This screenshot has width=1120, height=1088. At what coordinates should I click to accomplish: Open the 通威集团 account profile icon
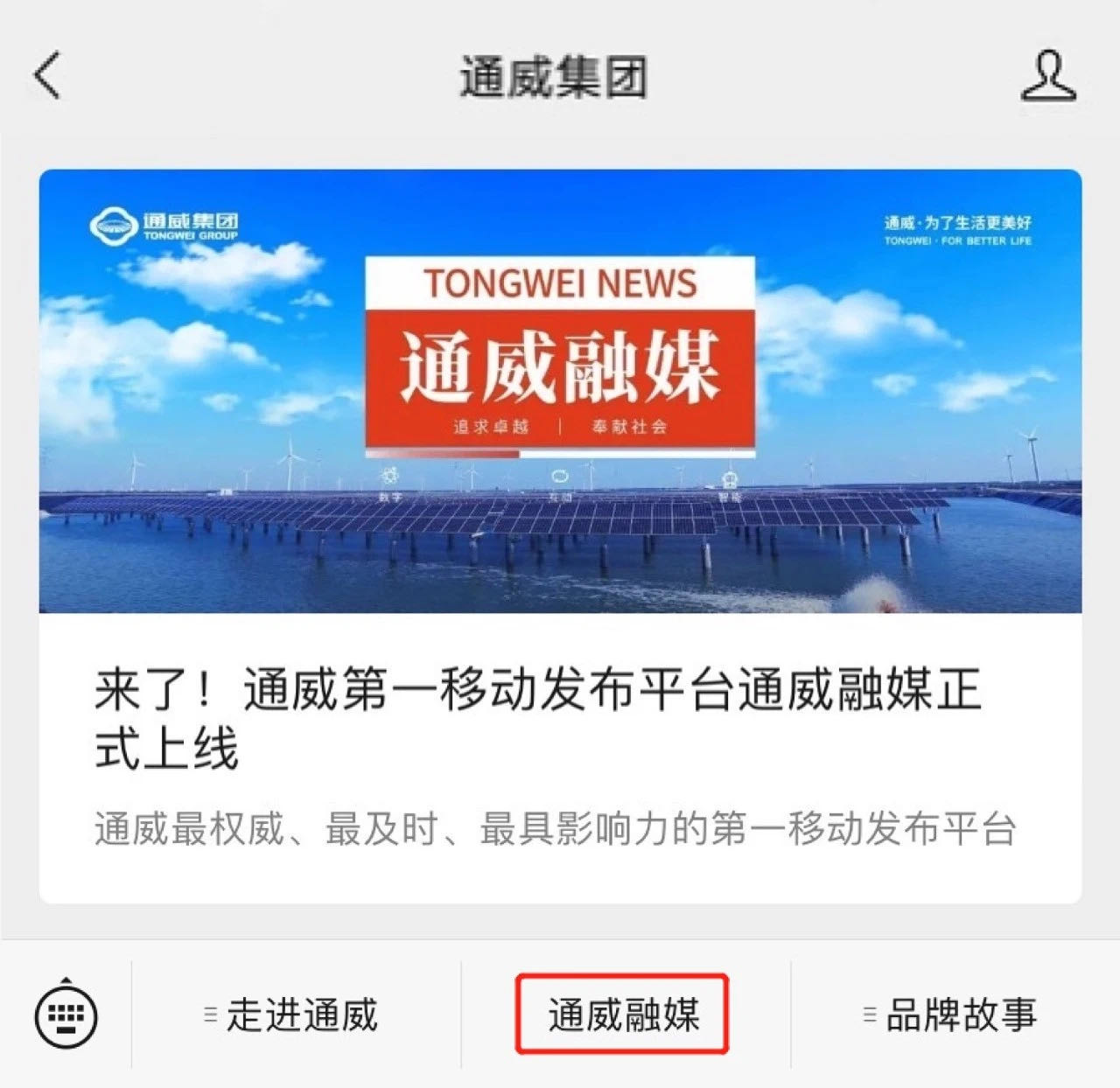pyautogui.click(x=1047, y=76)
